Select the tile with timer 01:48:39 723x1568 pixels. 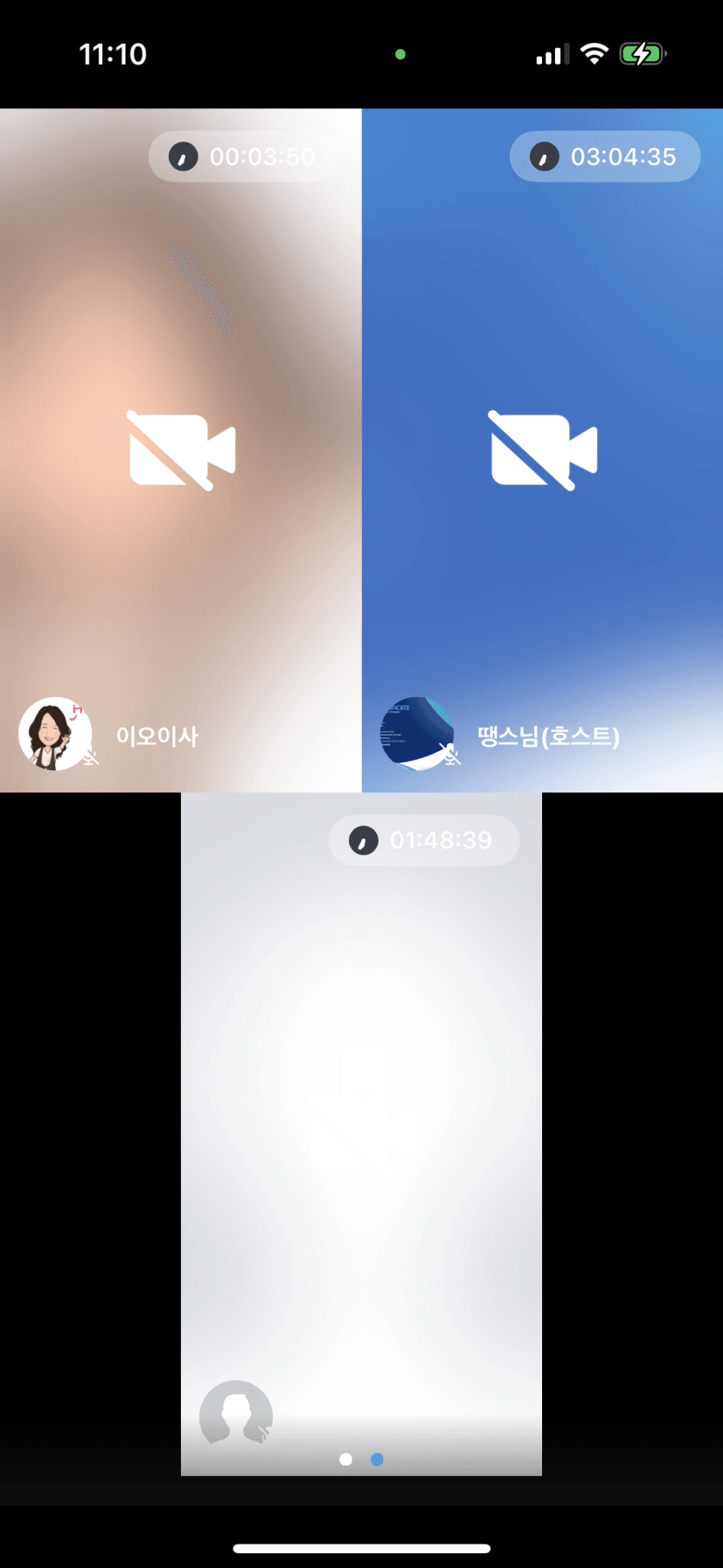(361, 1134)
